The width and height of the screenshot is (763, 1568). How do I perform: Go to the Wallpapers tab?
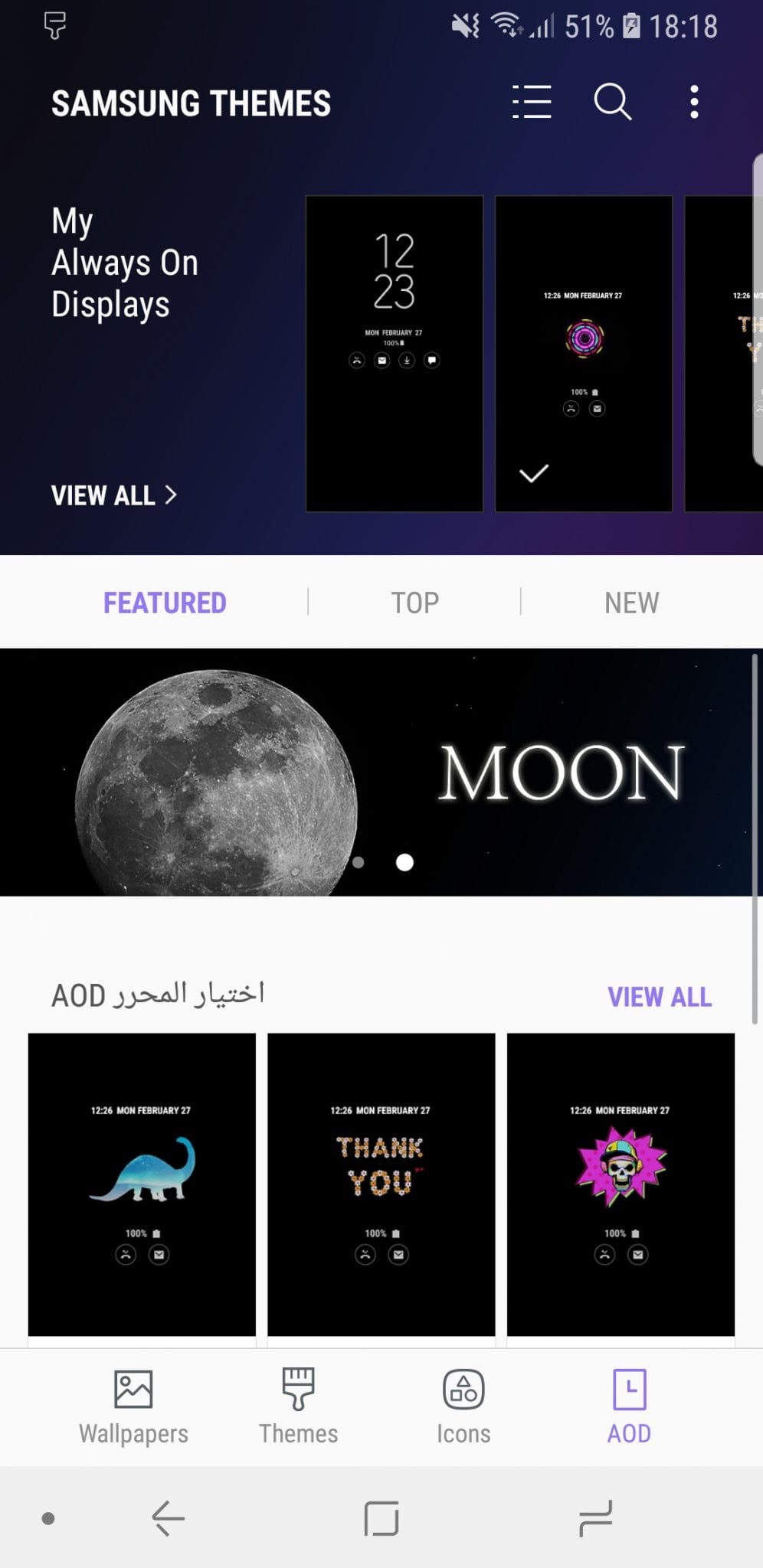133,1407
